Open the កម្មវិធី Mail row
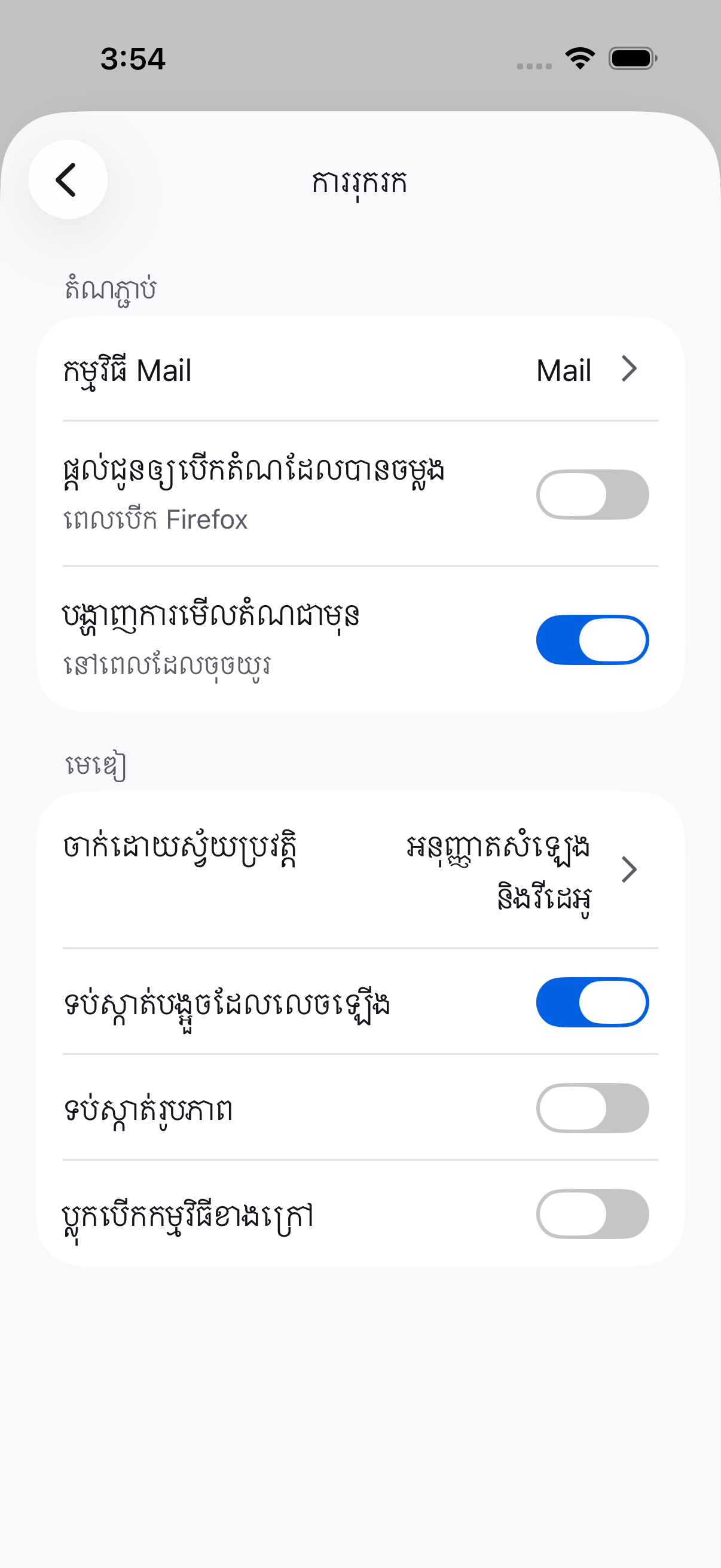The width and height of the screenshot is (721, 1568). click(x=360, y=370)
